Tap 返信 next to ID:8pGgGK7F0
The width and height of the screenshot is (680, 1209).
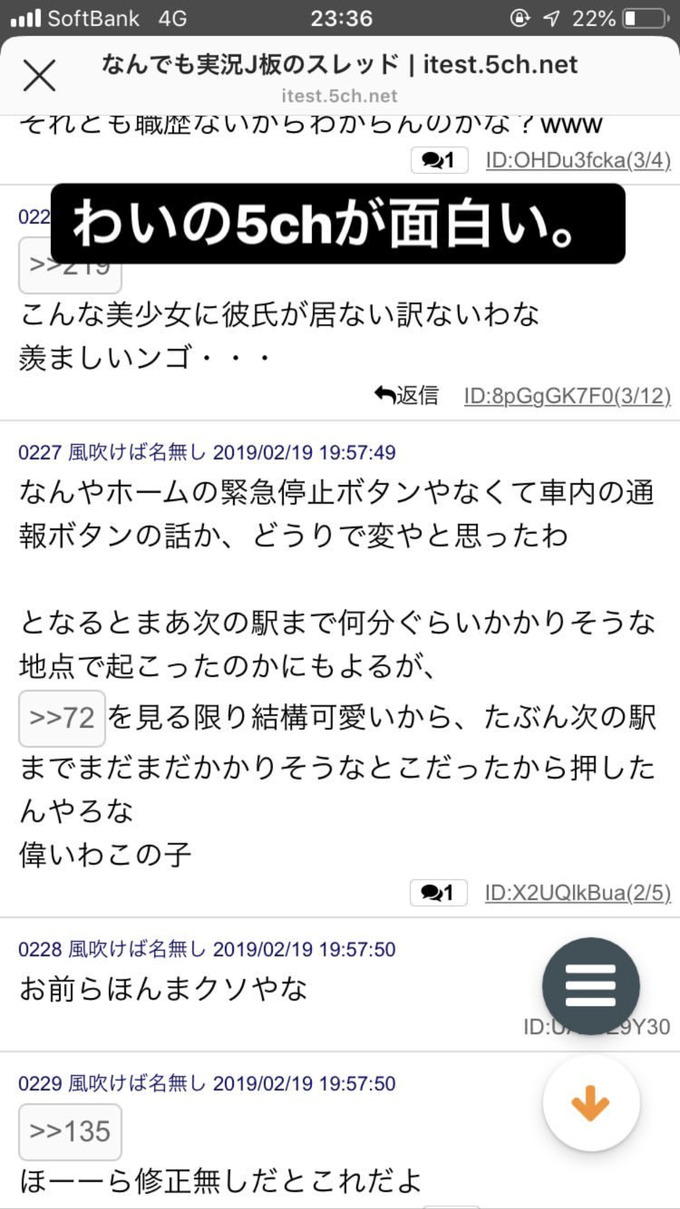(406, 395)
